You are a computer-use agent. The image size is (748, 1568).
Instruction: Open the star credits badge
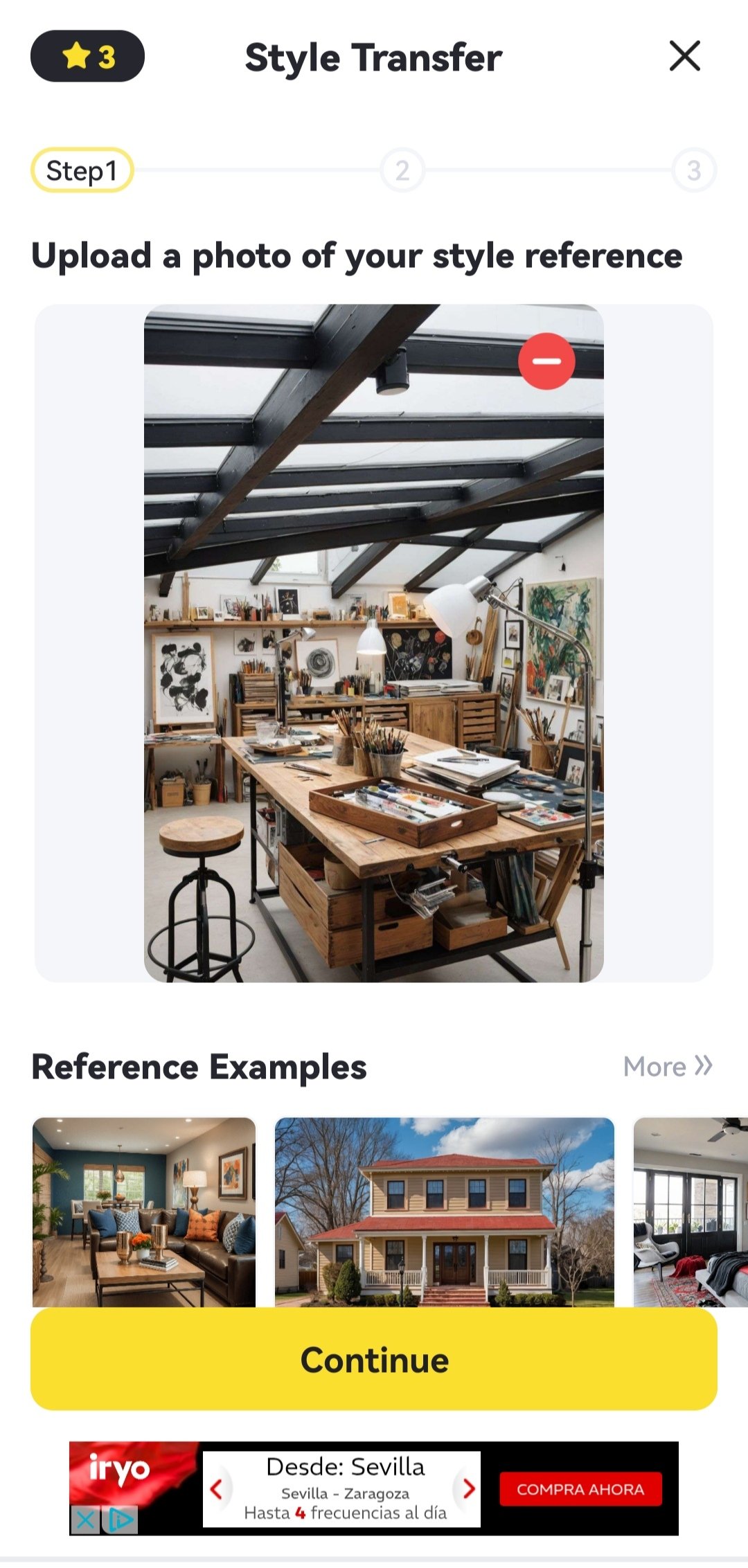[87, 56]
